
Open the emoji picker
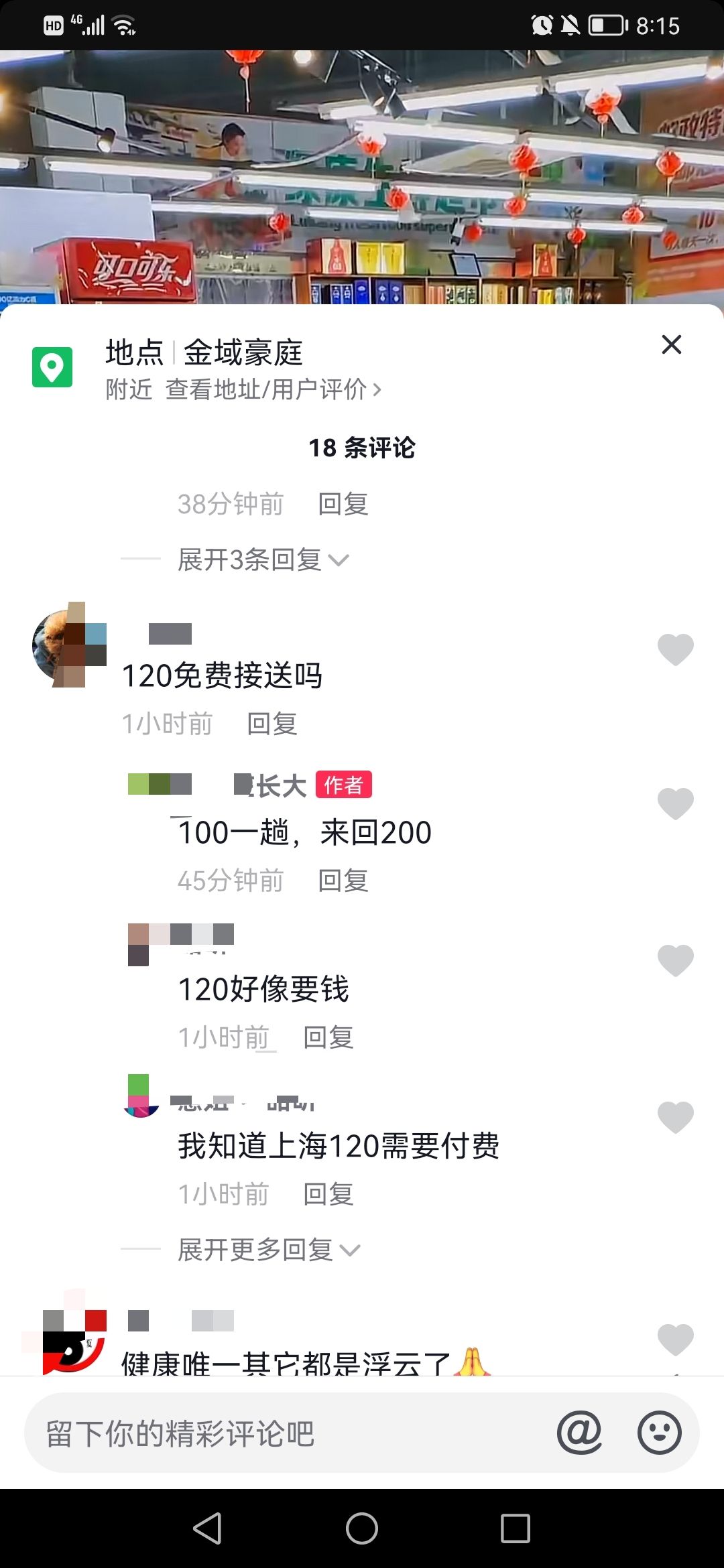pyautogui.click(x=660, y=1433)
